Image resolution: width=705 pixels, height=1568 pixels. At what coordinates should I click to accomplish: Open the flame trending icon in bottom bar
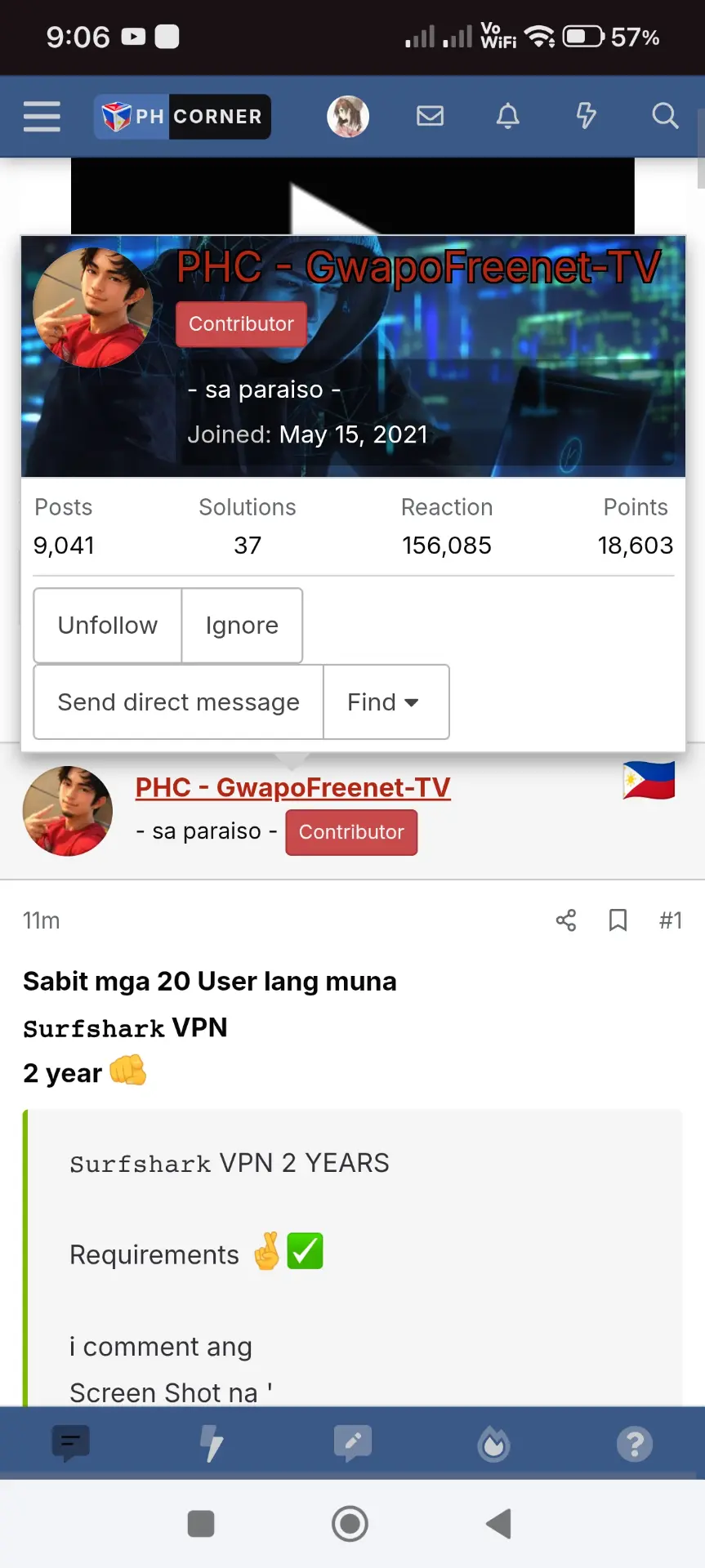tap(494, 1444)
